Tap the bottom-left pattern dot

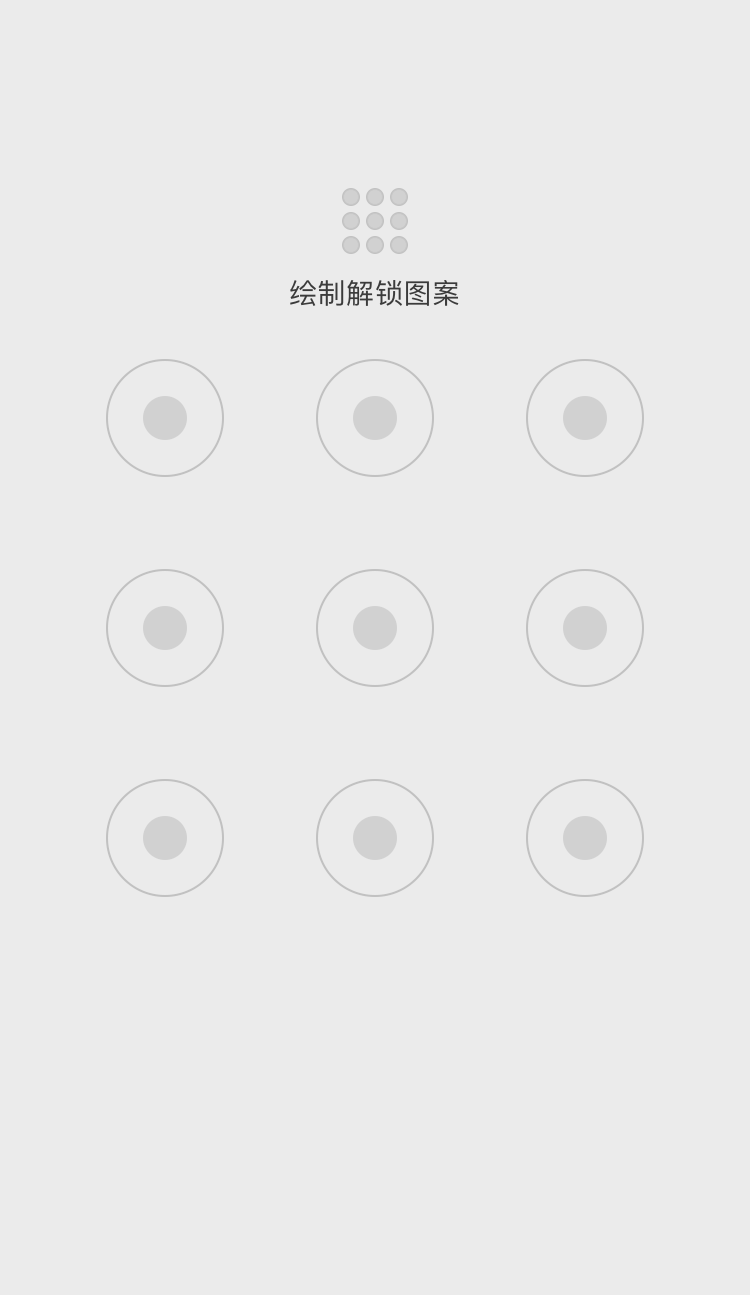(x=165, y=838)
